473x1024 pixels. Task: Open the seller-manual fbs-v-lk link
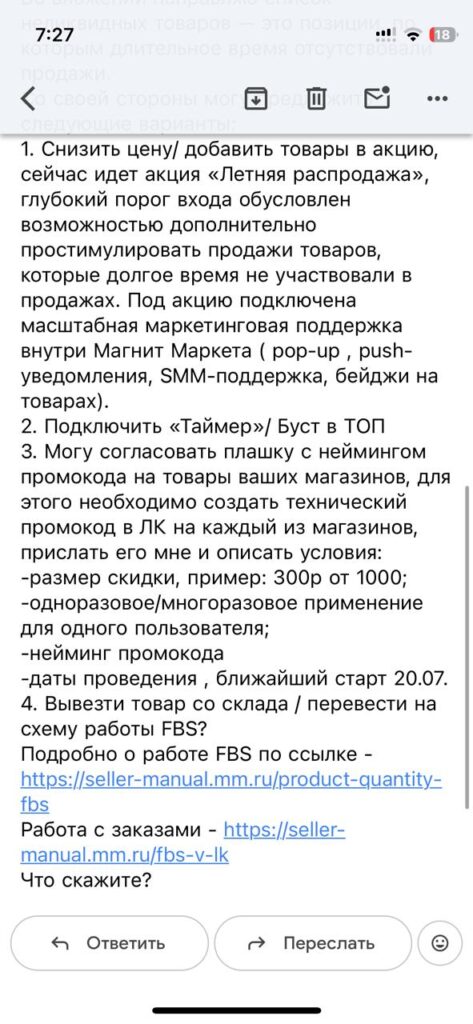point(183,842)
